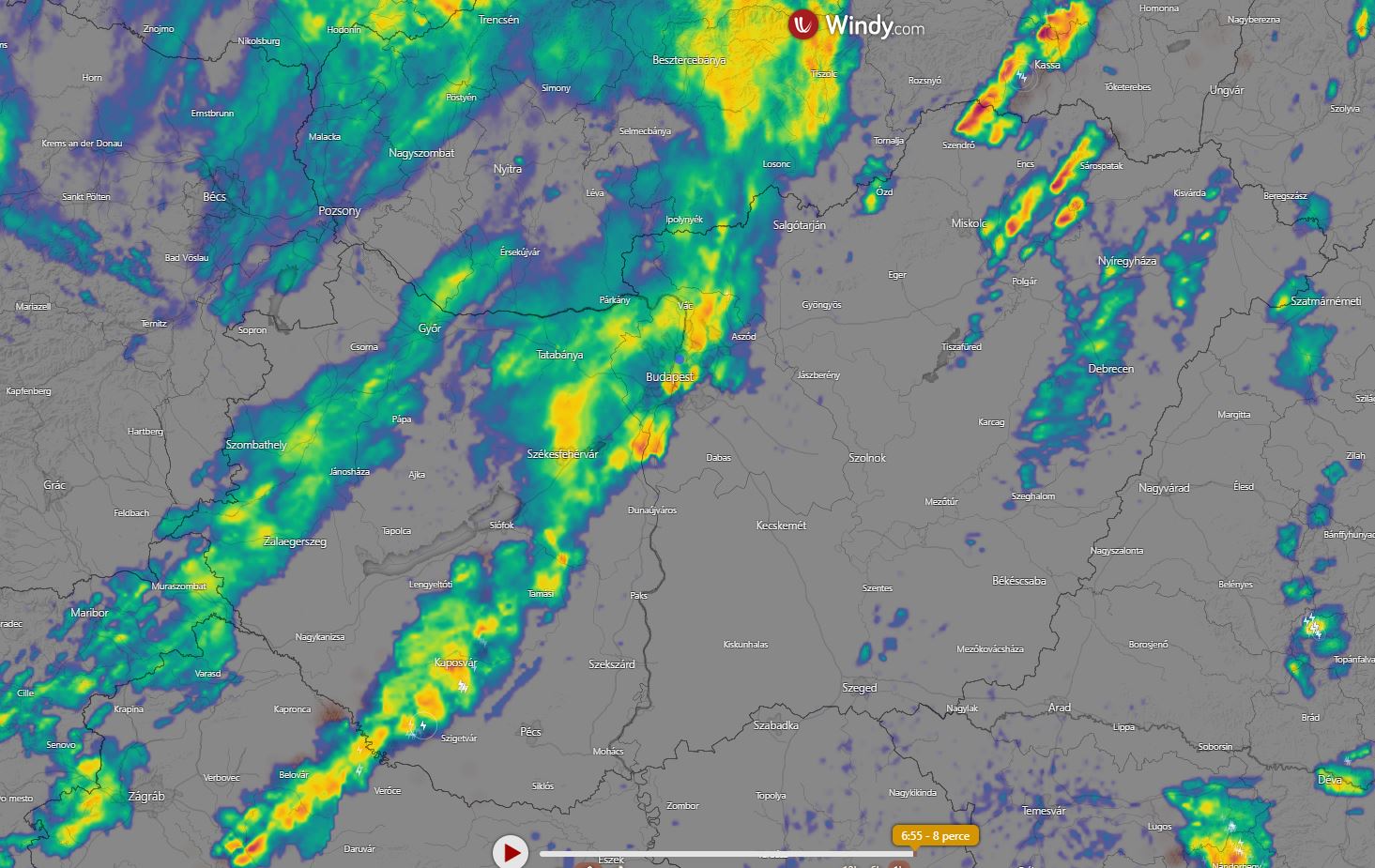1375x868 pixels.
Task: Open forecast for Szeged city label
Action: [x=859, y=688]
